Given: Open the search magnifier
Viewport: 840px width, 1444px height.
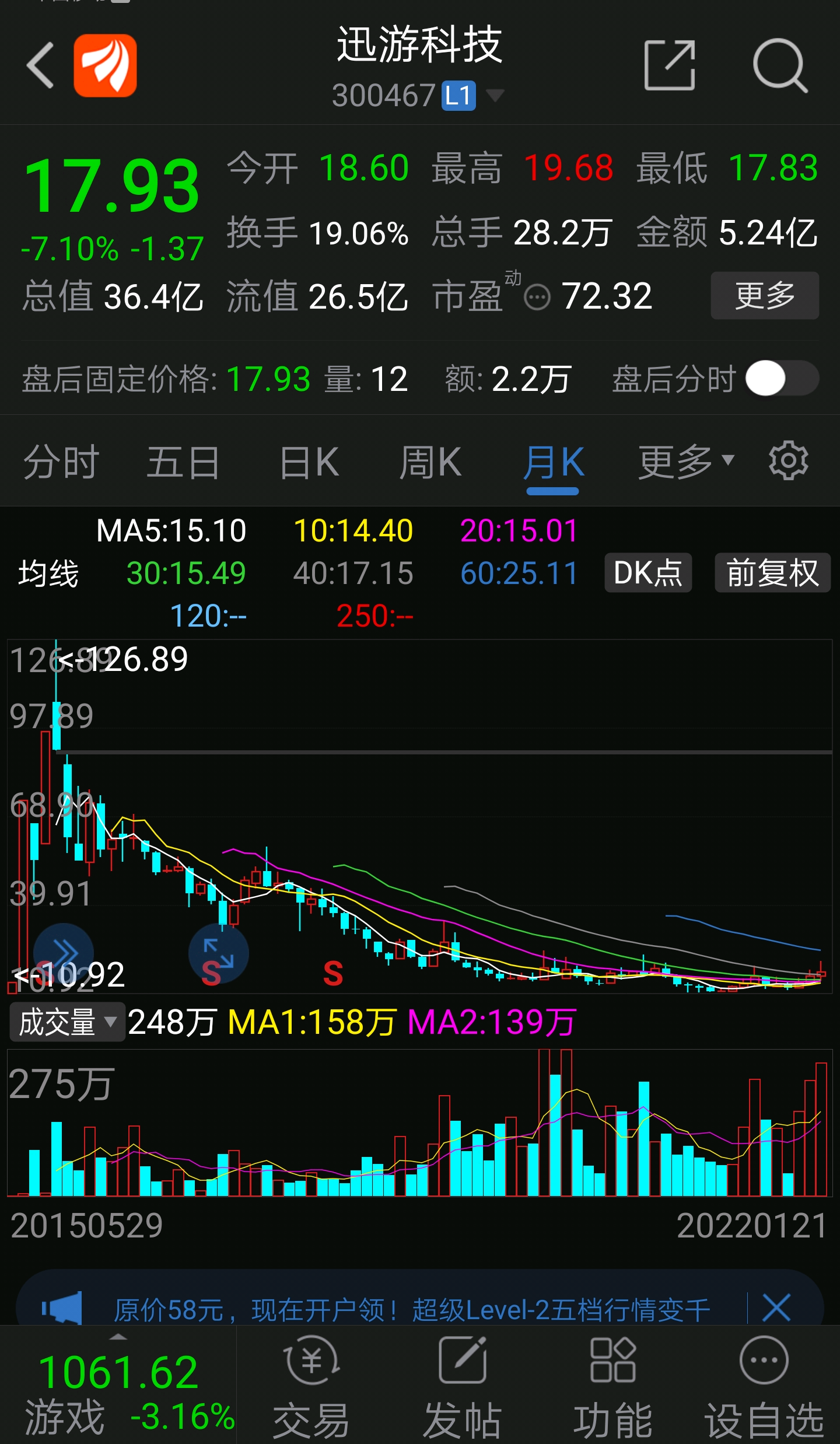Looking at the screenshot, I should (x=780, y=65).
